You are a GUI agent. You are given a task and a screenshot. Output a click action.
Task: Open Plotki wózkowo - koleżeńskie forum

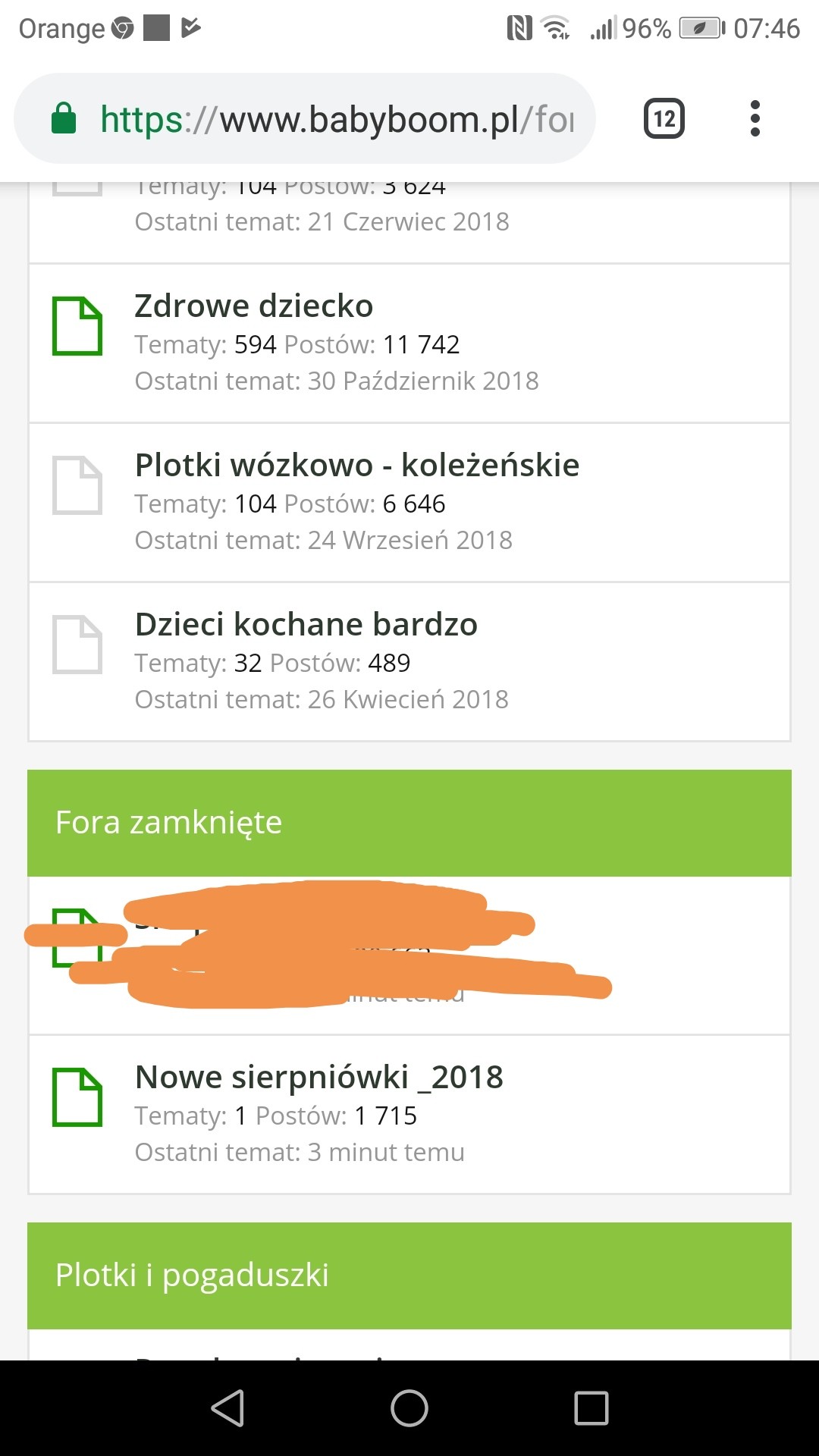[x=356, y=466]
